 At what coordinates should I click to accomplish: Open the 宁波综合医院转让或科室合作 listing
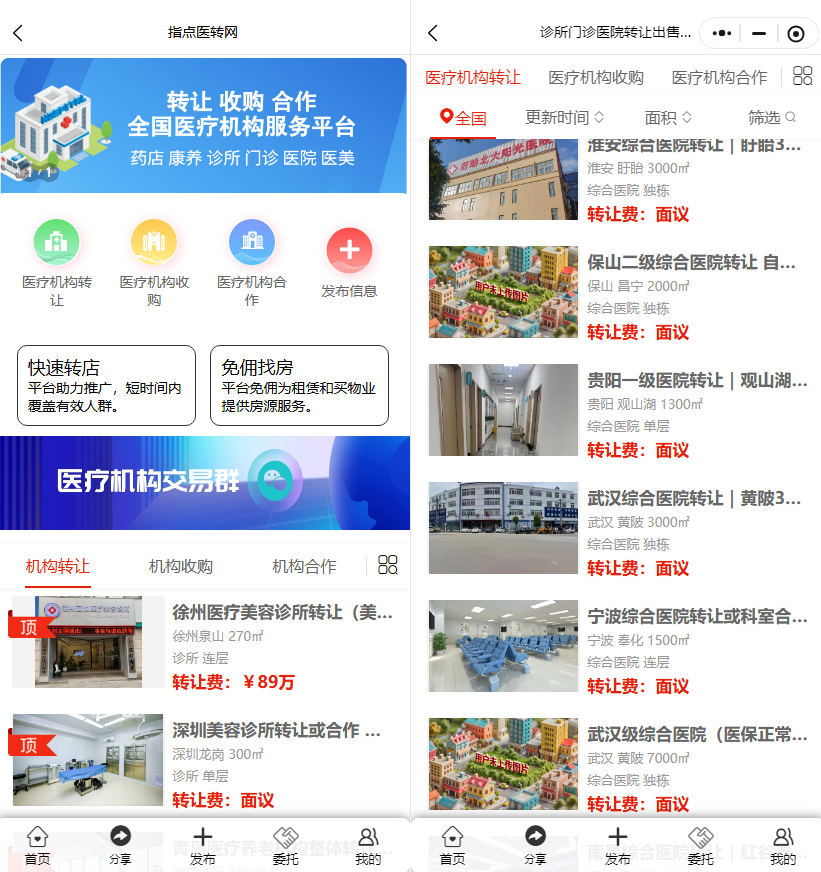coord(697,617)
